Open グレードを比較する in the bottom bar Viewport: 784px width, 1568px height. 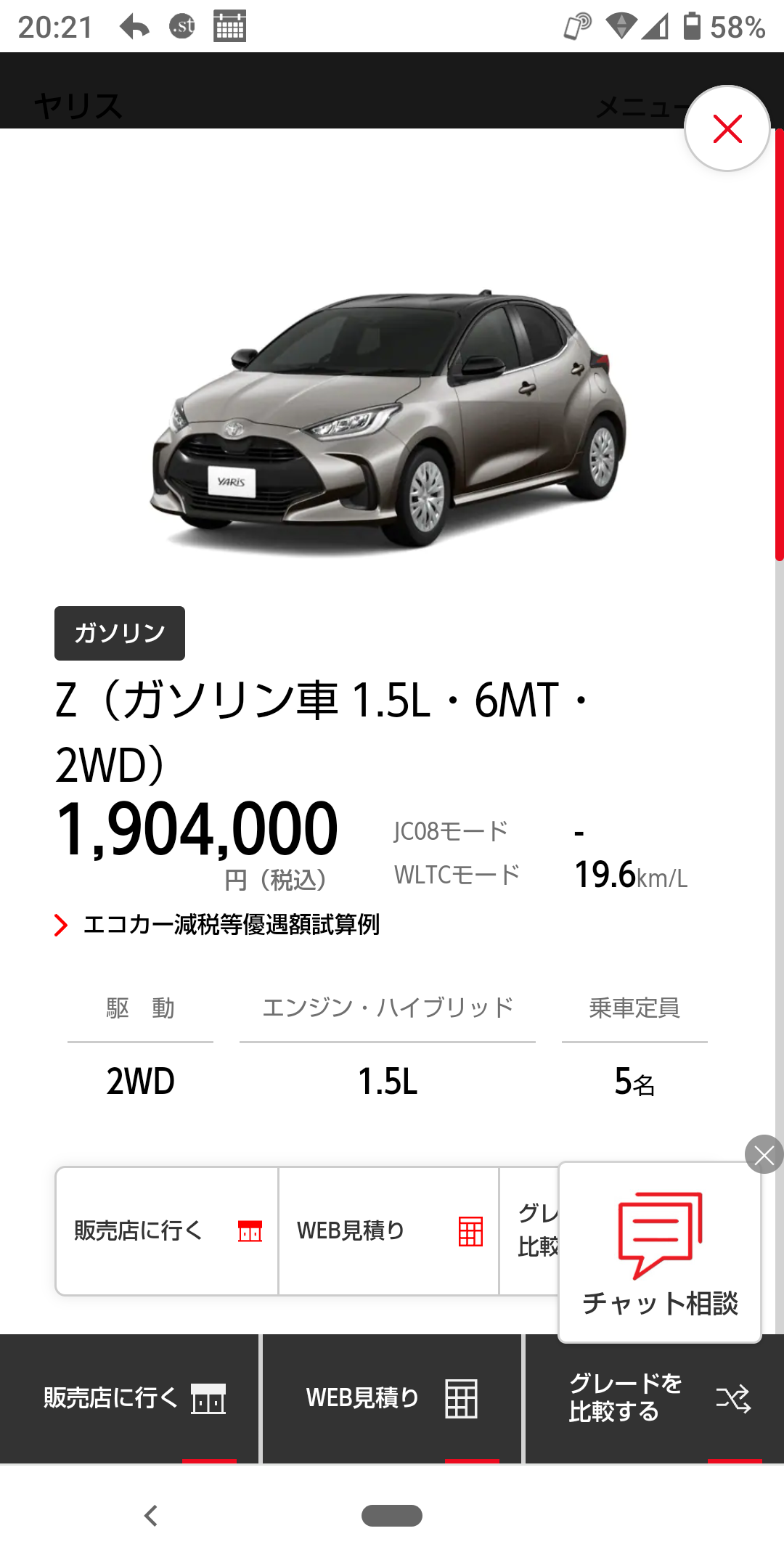point(655,1398)
